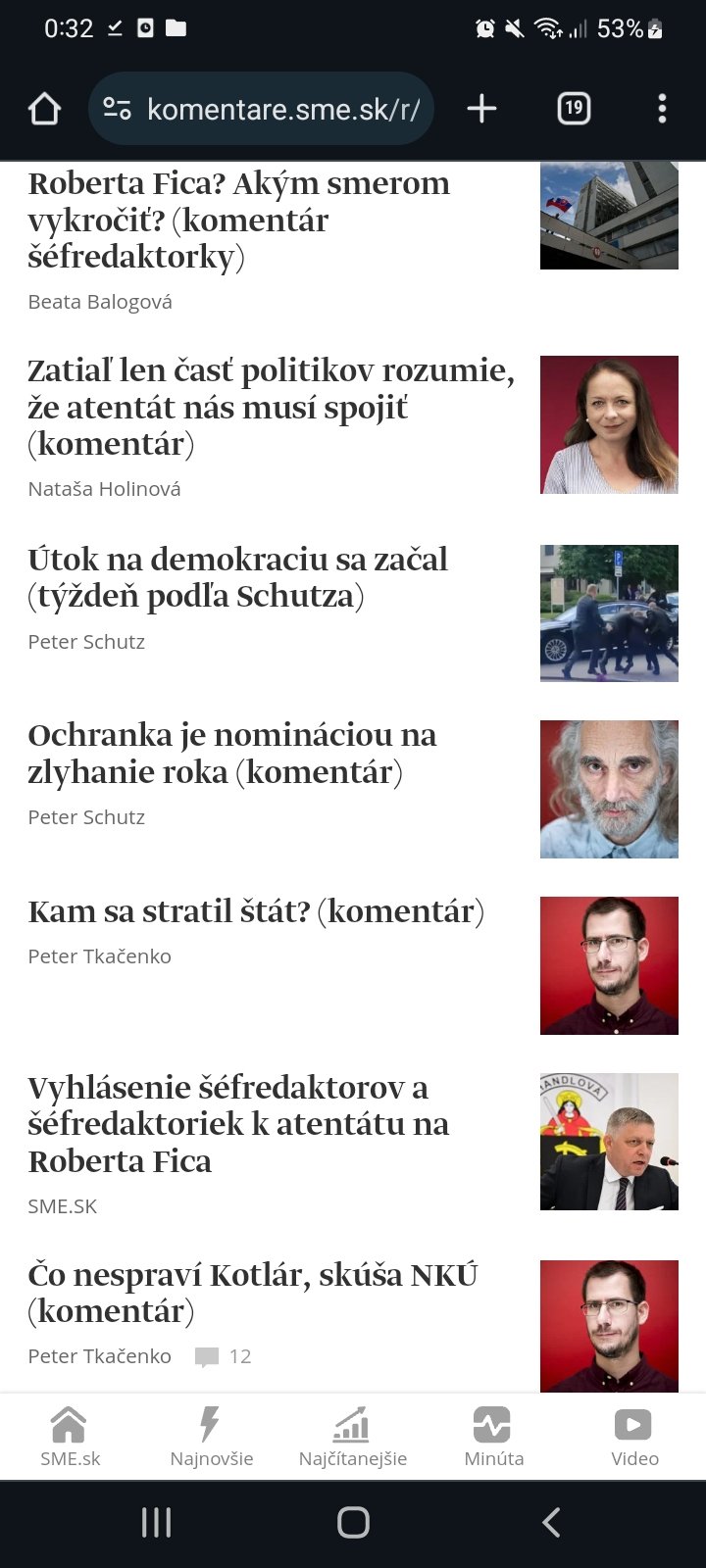The width and height of the screenshot is (706, 1568).
Task: Read 'Kam sa stratil štát?' commentary
Action: click(x=256, y=911)
